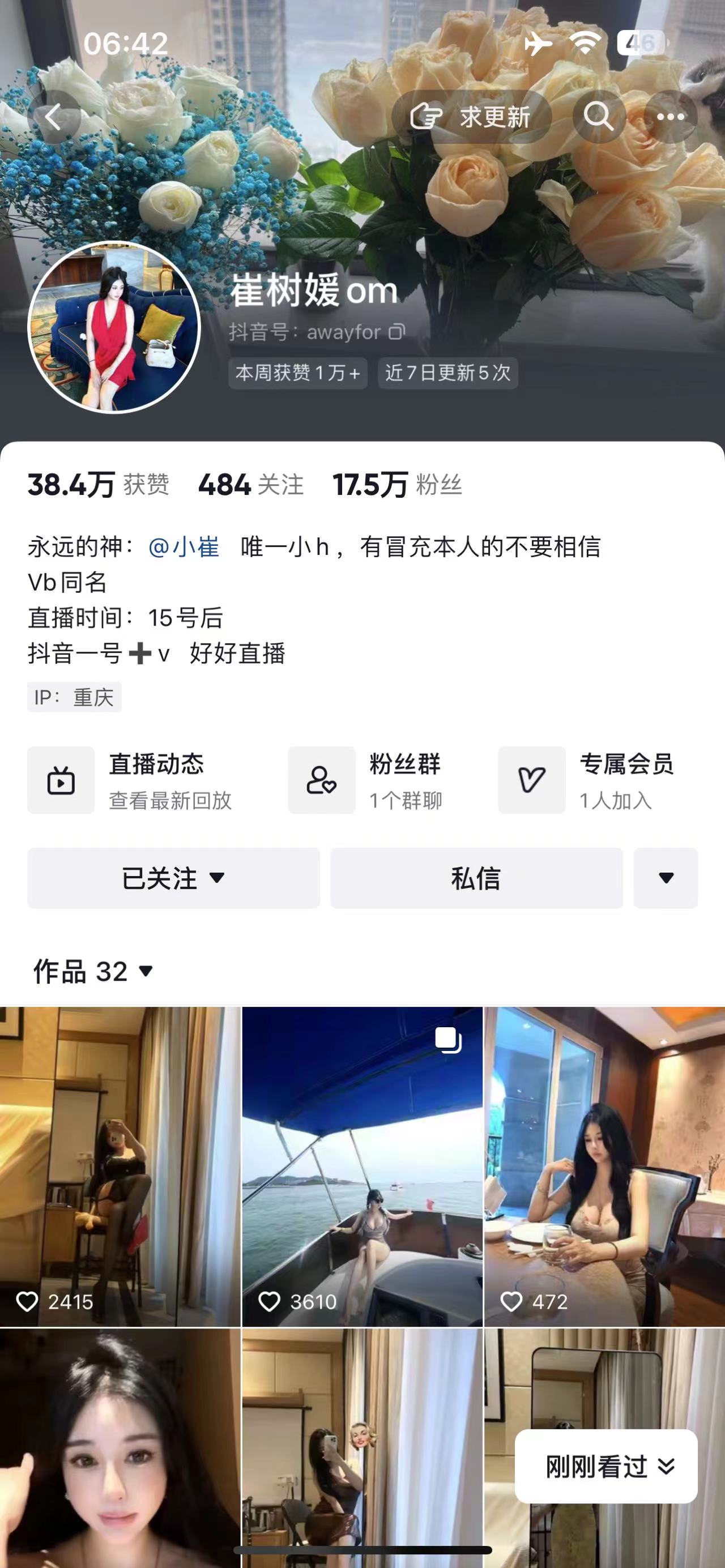This screenshot has width=725, height=1568.
Task: Open the 作品 32 sorting dropdown
Action: click(93, 972)
